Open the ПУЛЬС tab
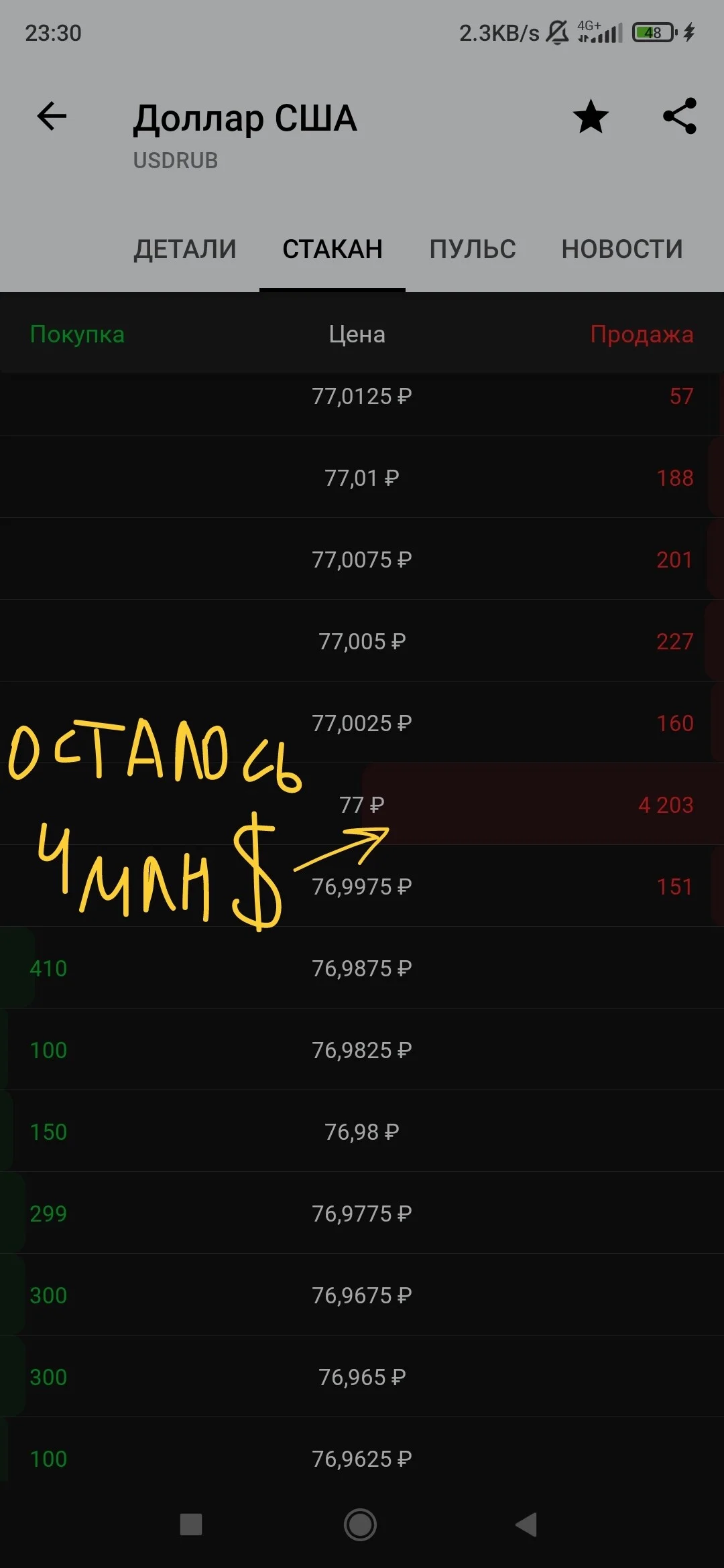This screenshot has width=724, height=1568. 473,249
